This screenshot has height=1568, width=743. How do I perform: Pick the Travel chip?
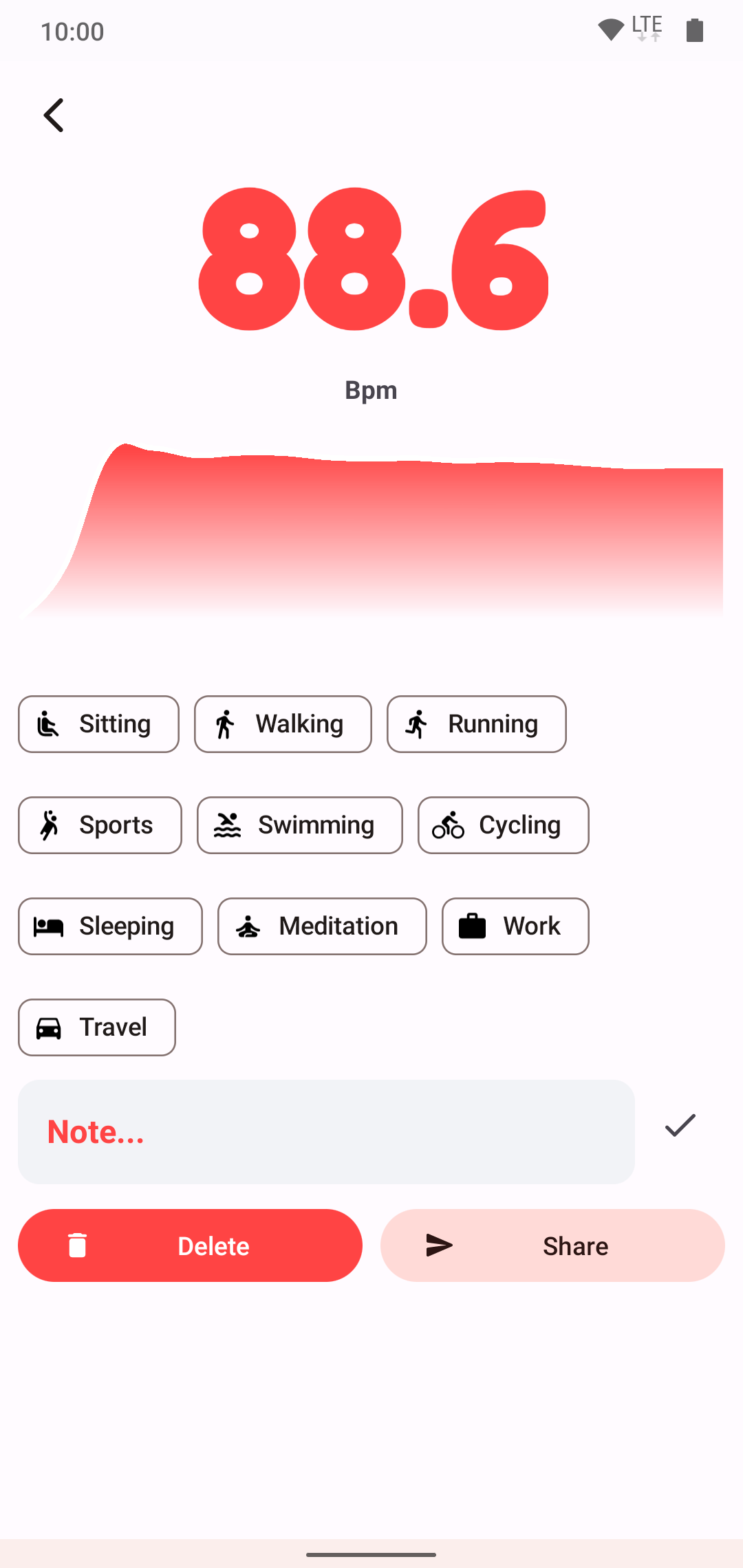click(97, 1027)
